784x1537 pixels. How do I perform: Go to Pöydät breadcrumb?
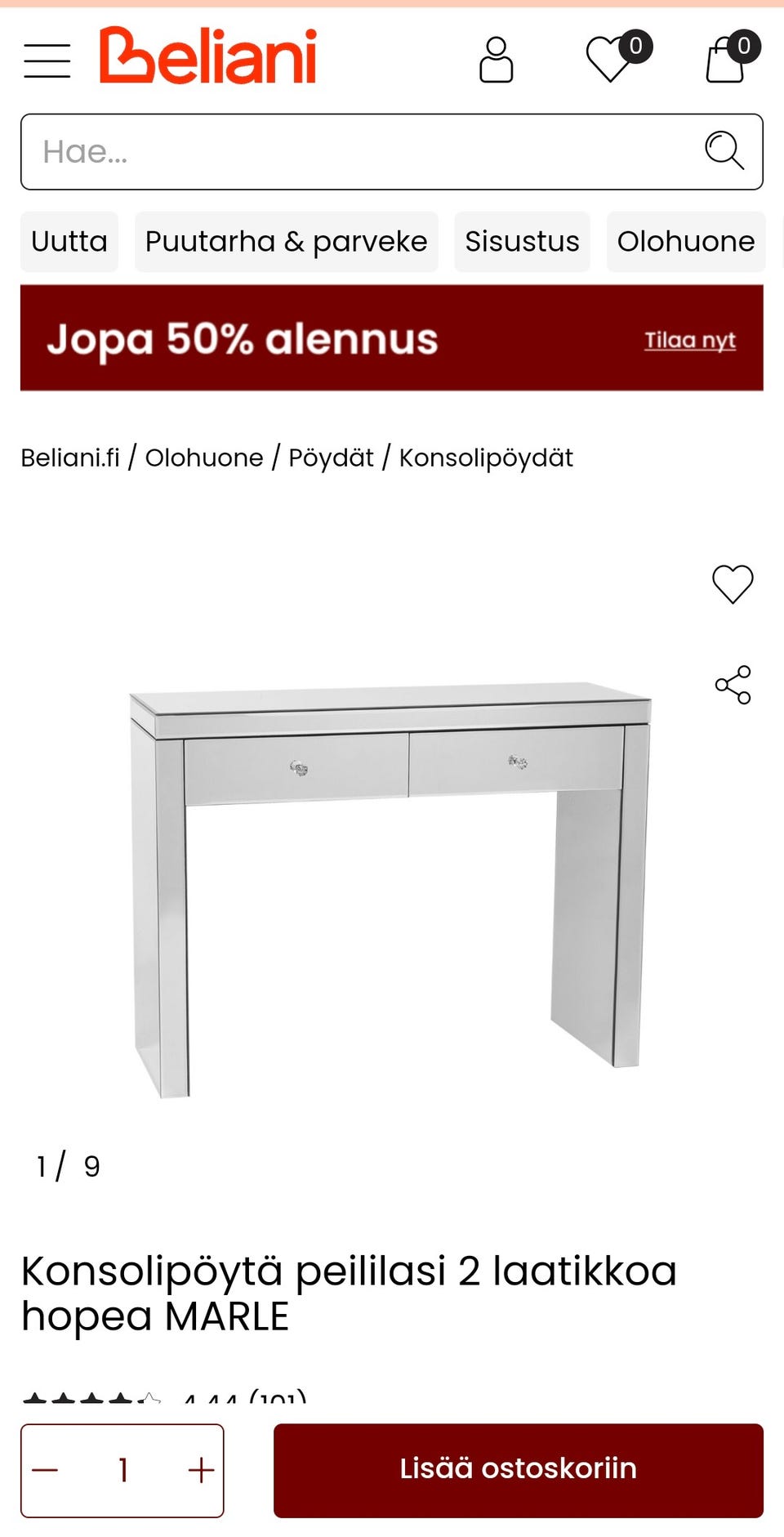[x=331, y=458]
